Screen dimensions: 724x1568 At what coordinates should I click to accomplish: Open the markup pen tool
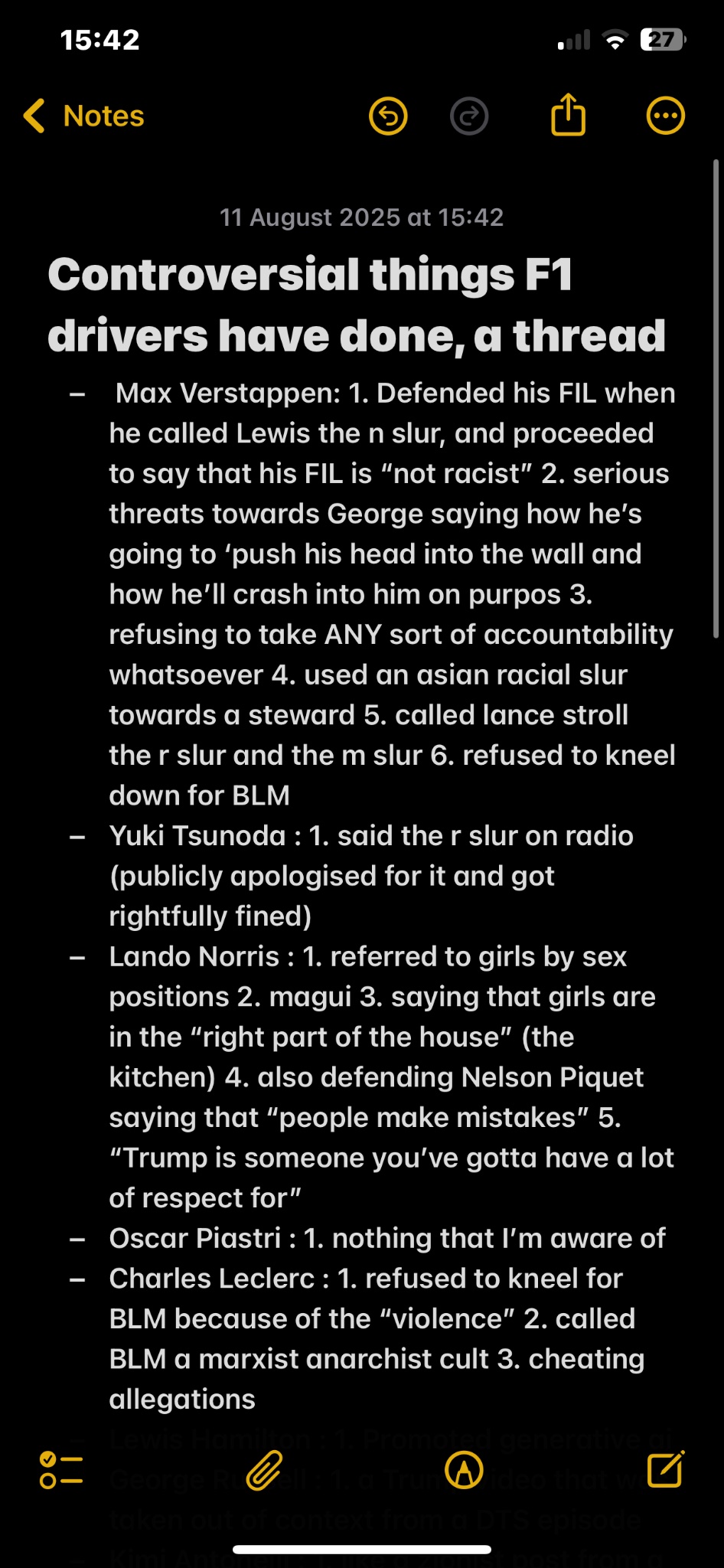[464, 1469]
